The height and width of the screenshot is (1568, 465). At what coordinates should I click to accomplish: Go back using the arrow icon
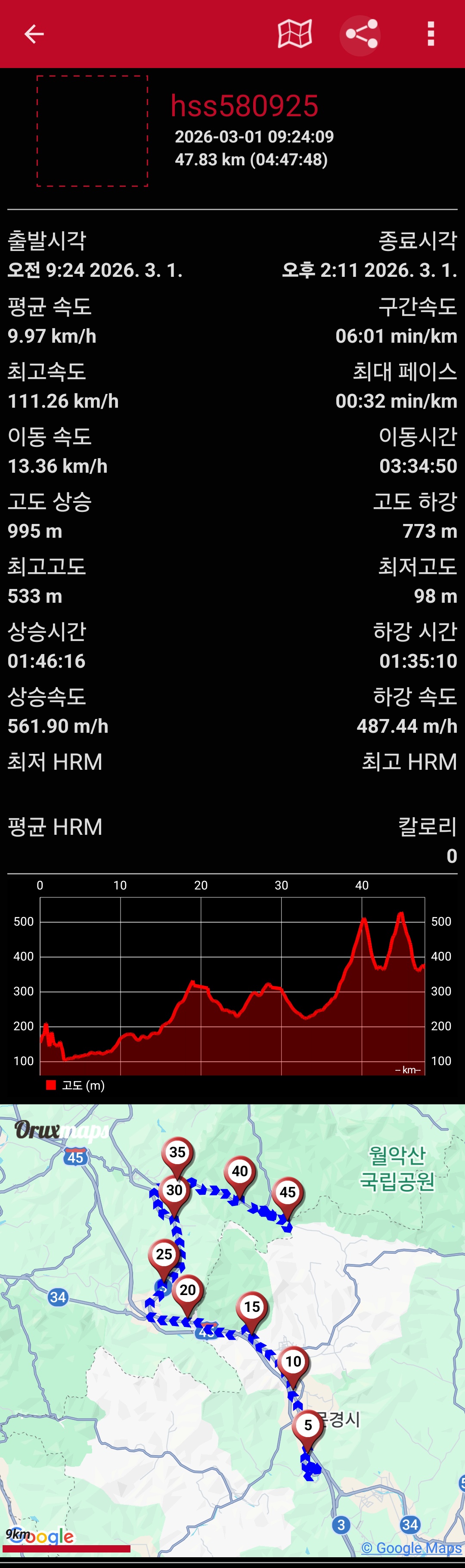coord(34,34)
